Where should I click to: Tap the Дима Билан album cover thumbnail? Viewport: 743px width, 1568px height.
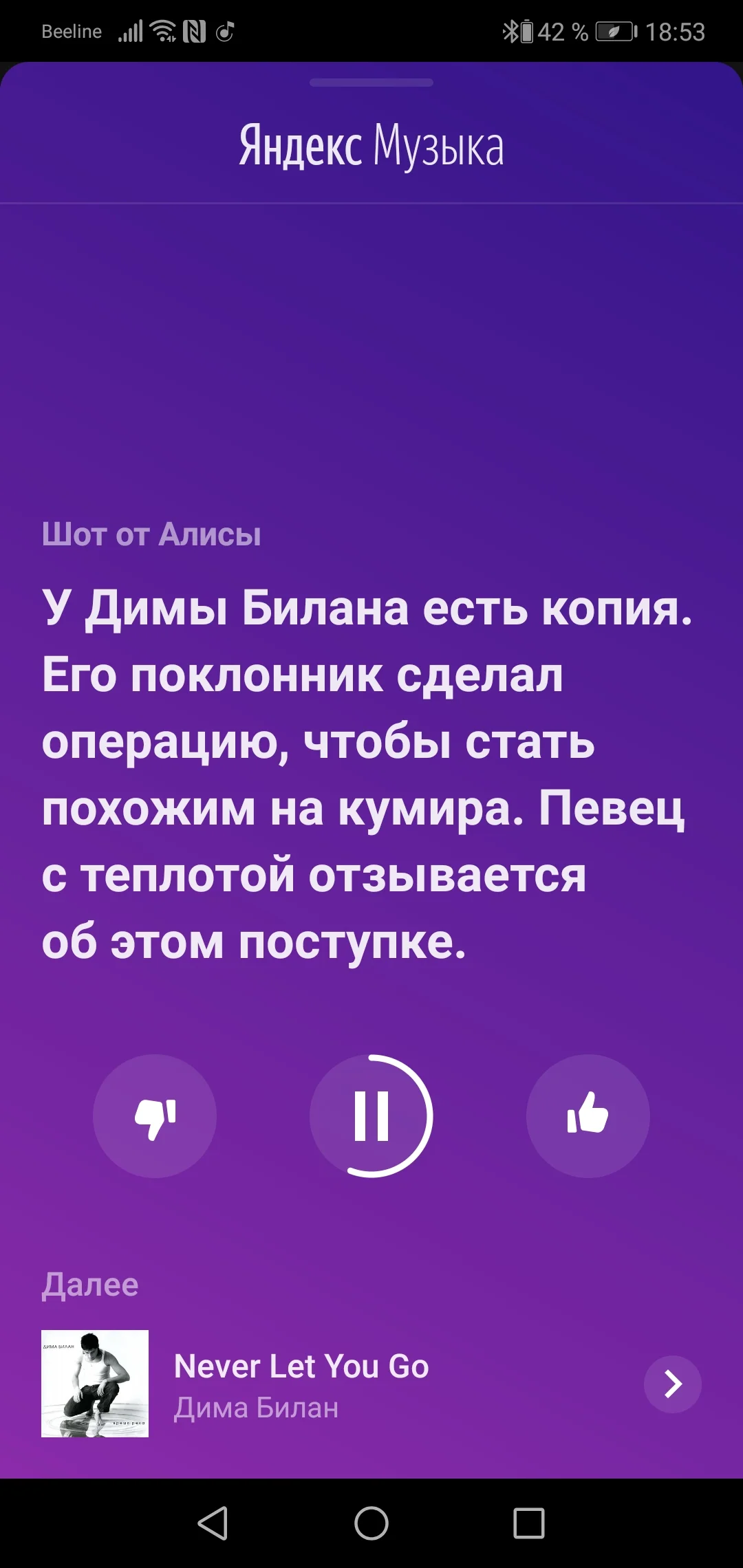[96, 1384]
